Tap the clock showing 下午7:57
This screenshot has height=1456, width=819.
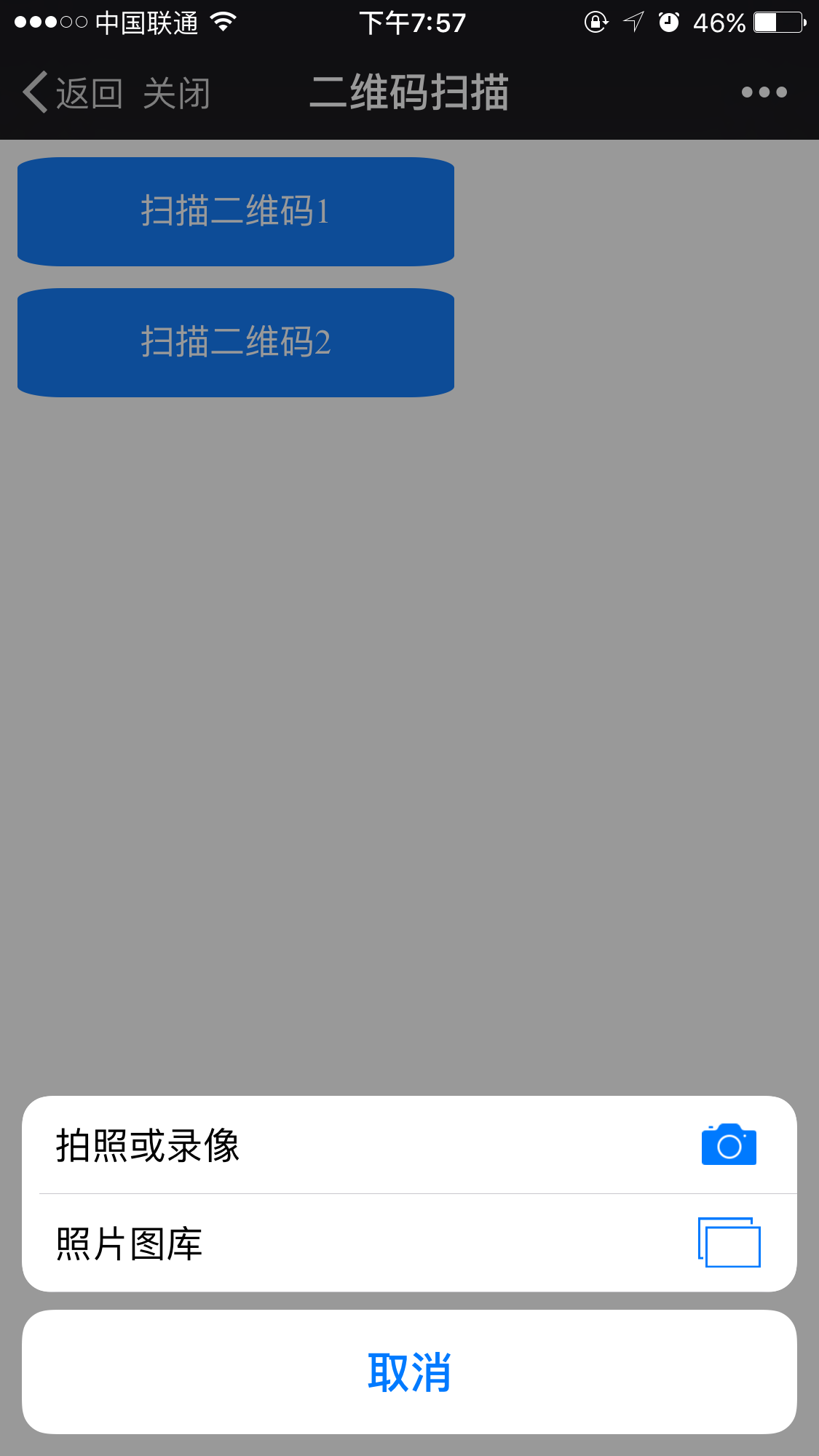click(413, 22)
